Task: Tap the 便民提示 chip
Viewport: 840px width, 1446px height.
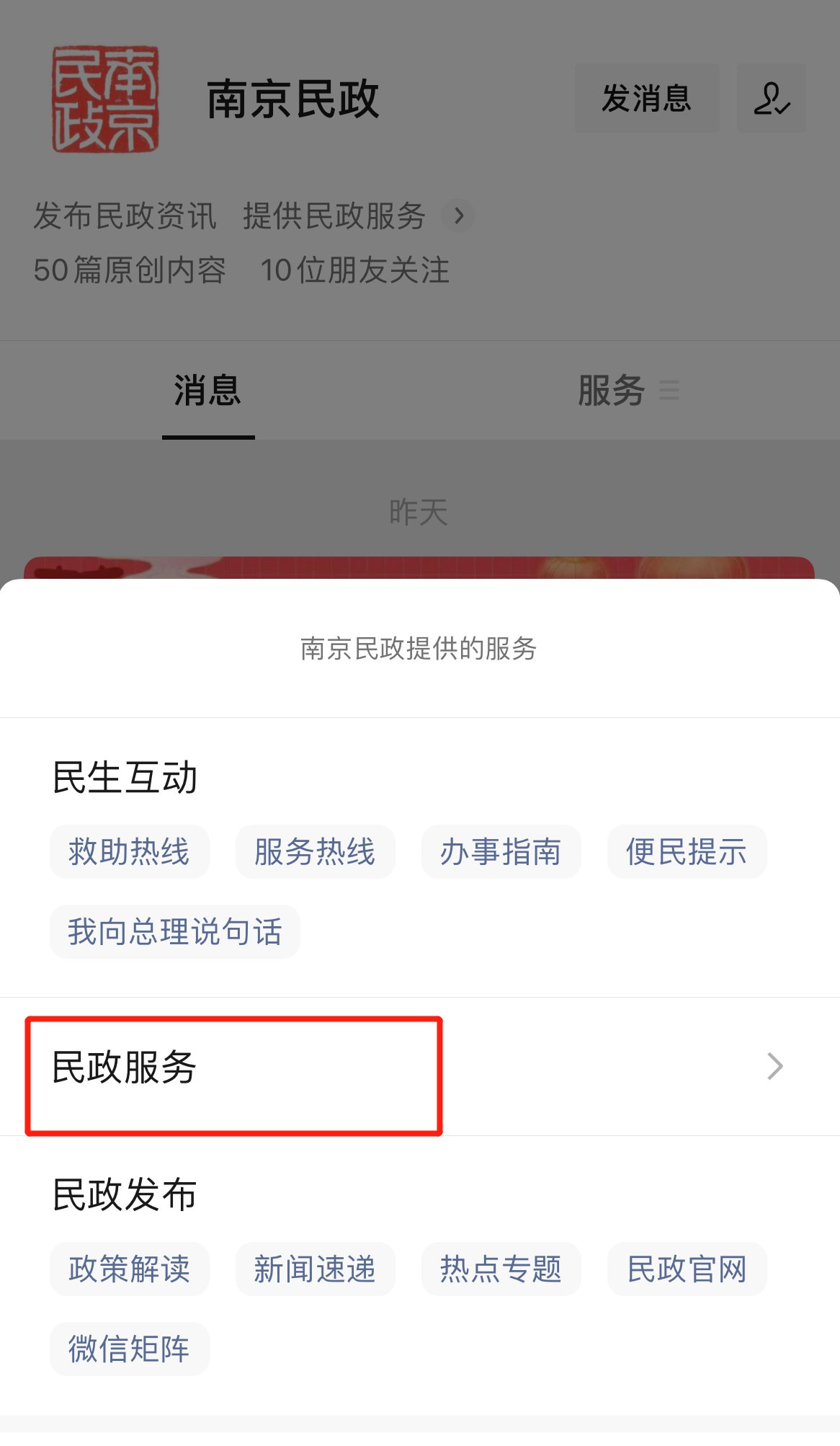Action: (687, 852)
